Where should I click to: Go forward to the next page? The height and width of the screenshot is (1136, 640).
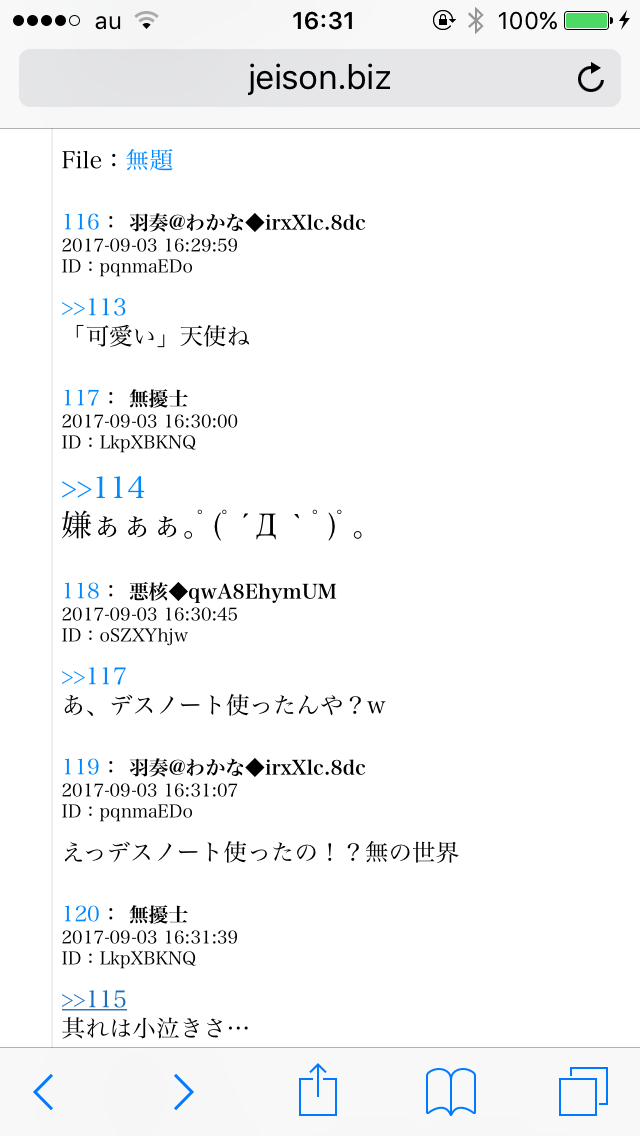[183, 1092]
